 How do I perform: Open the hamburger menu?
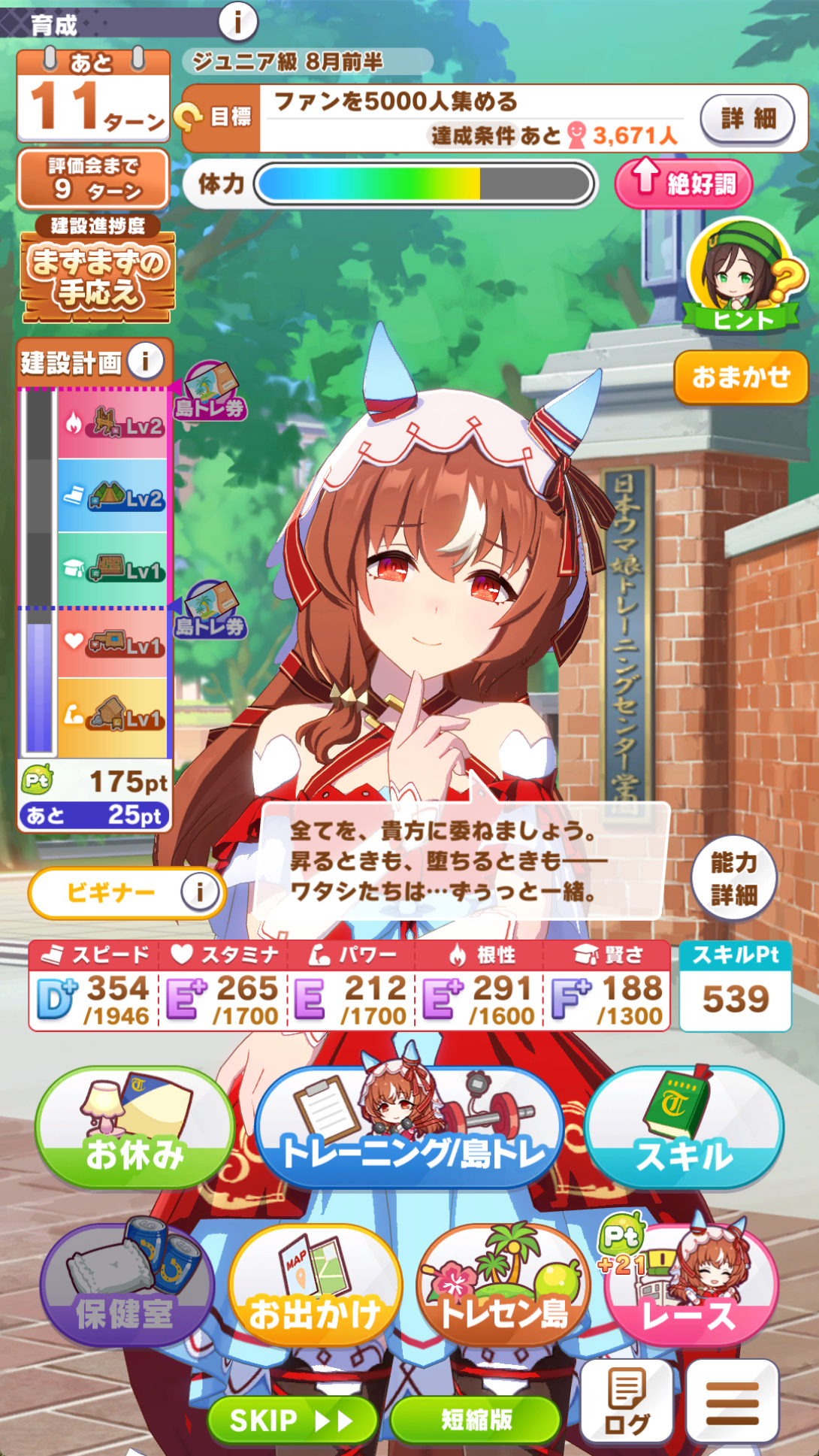coord(732,1402)
